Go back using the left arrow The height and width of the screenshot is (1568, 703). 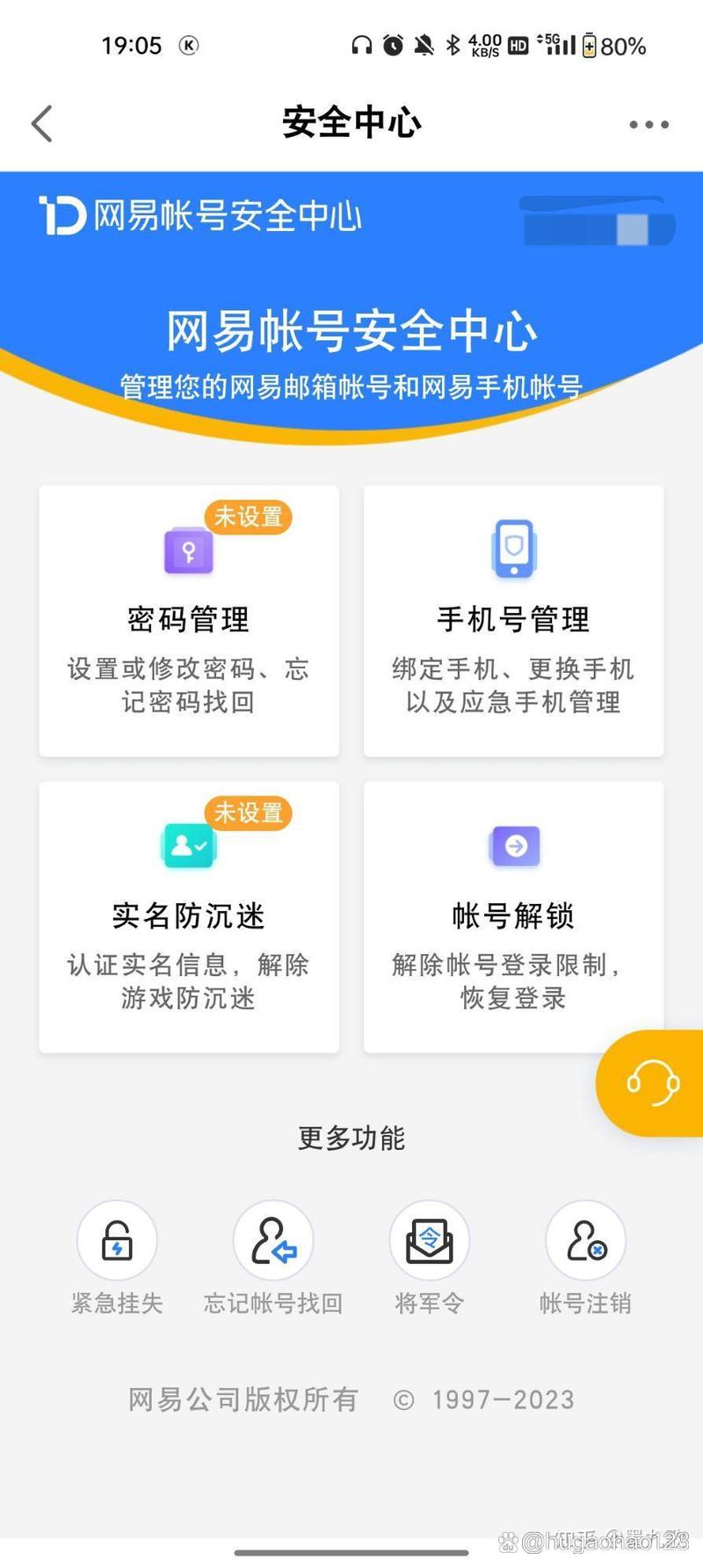coord(40,123)
